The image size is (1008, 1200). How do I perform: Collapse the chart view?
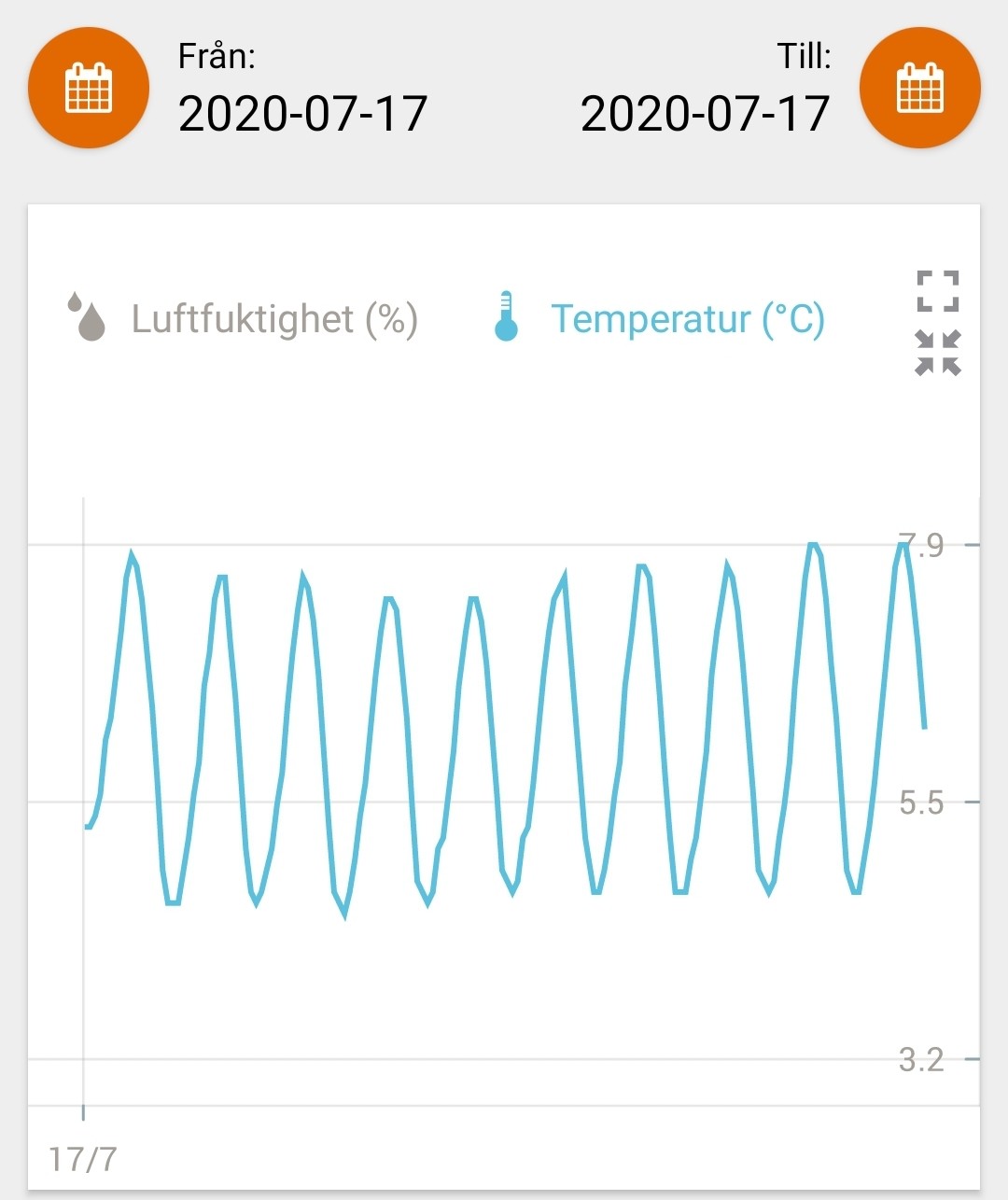tap(938, 353)
